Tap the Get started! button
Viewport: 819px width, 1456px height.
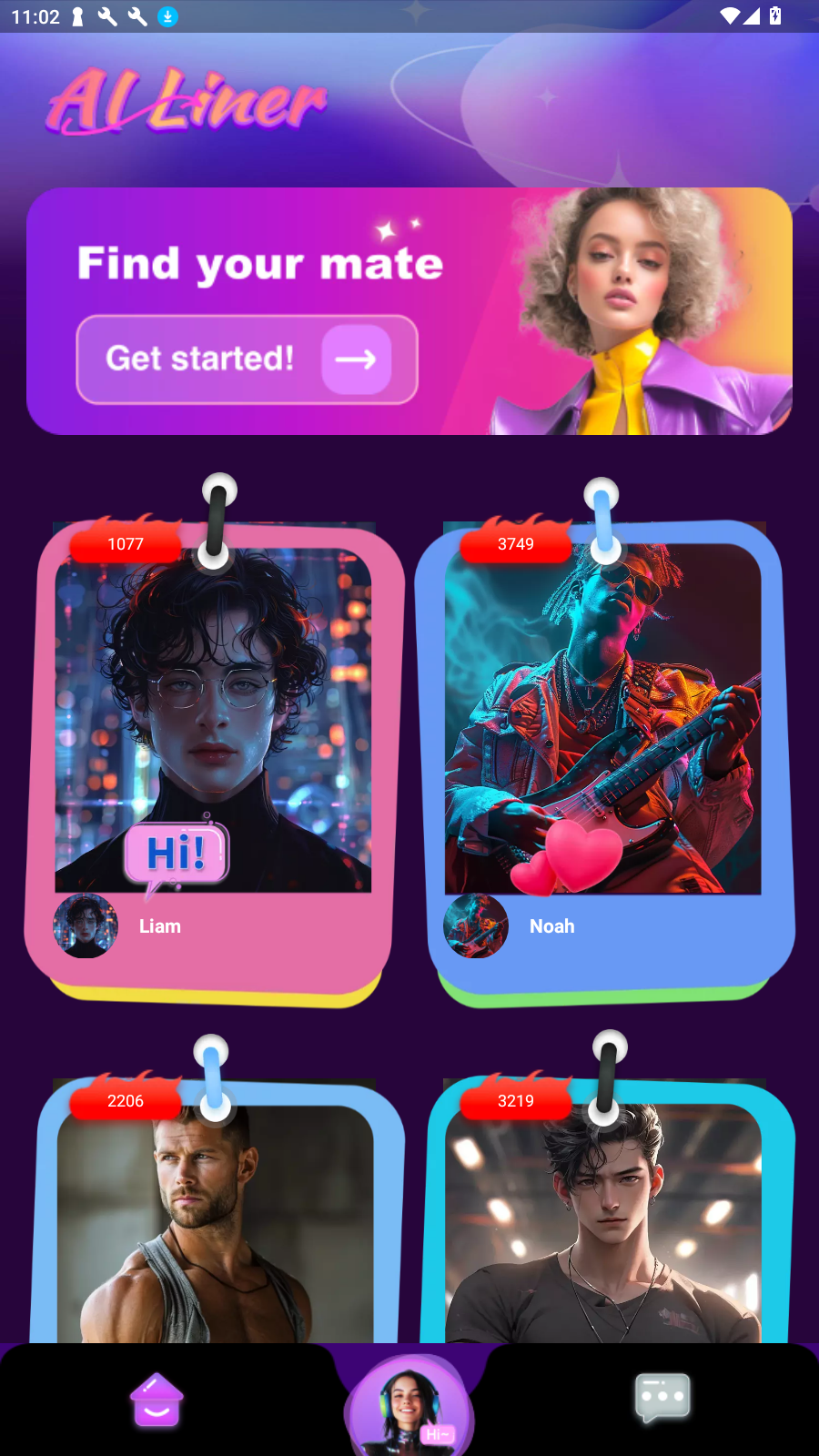(247, 359)
